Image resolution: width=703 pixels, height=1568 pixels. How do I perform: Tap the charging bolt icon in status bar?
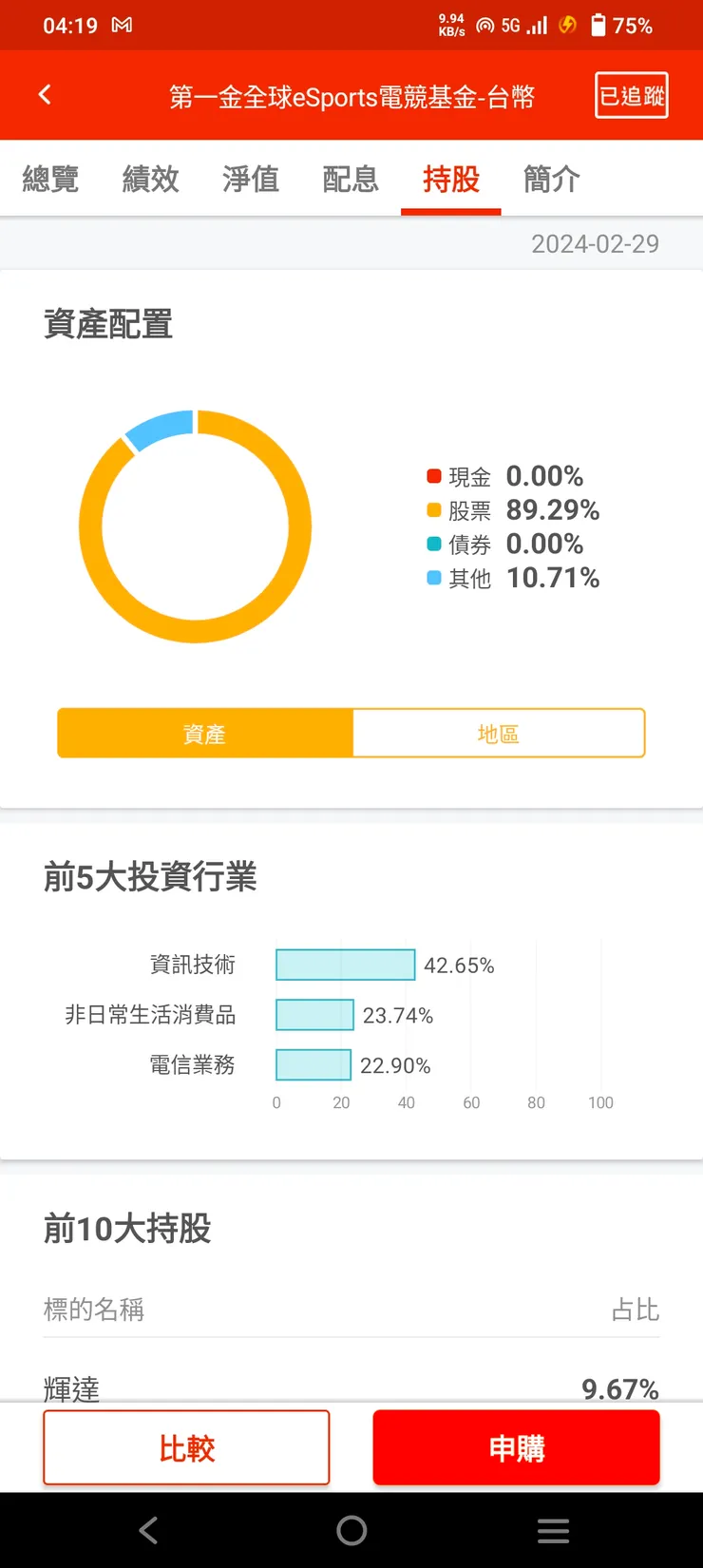567,25
